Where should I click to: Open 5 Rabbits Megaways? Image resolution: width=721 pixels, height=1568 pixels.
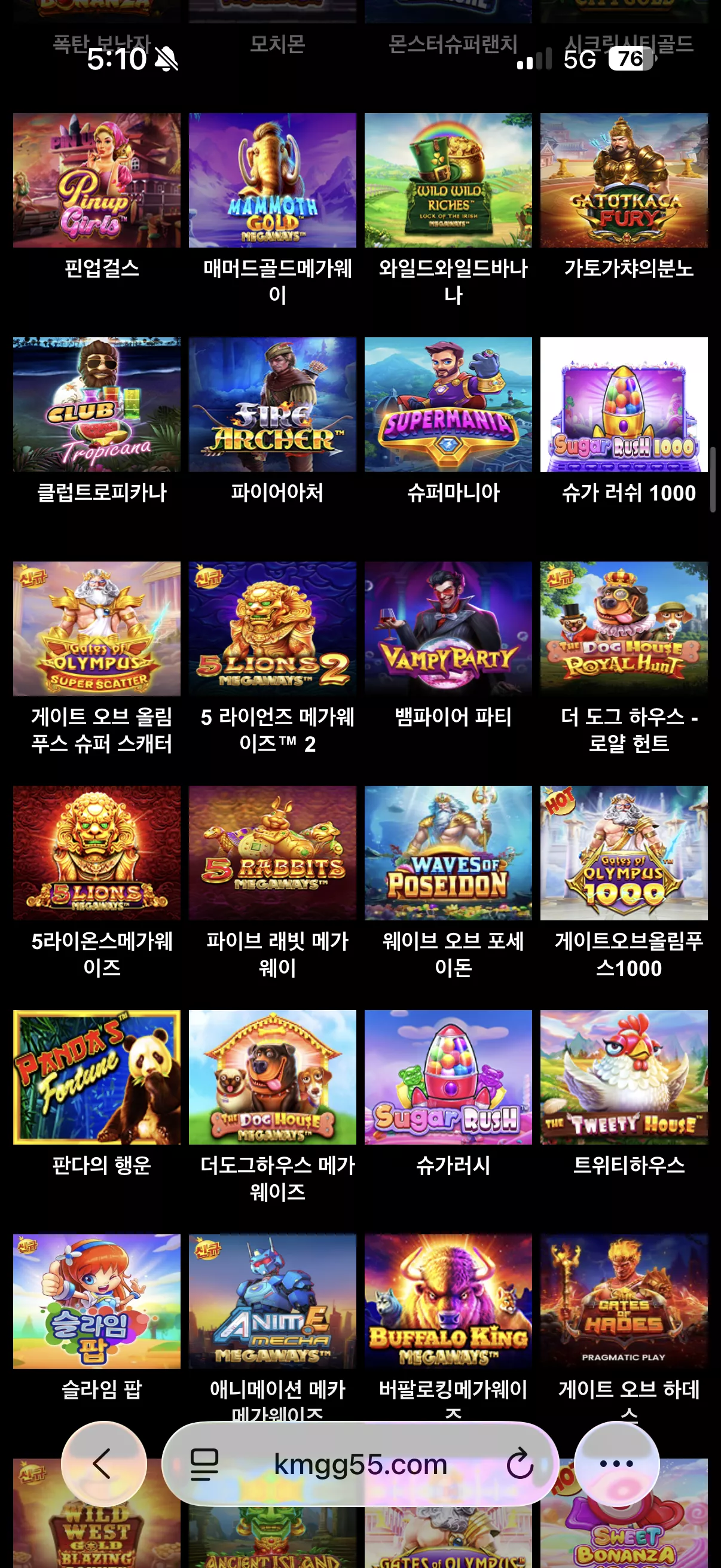pyautogui.click(x=273, y=853)
